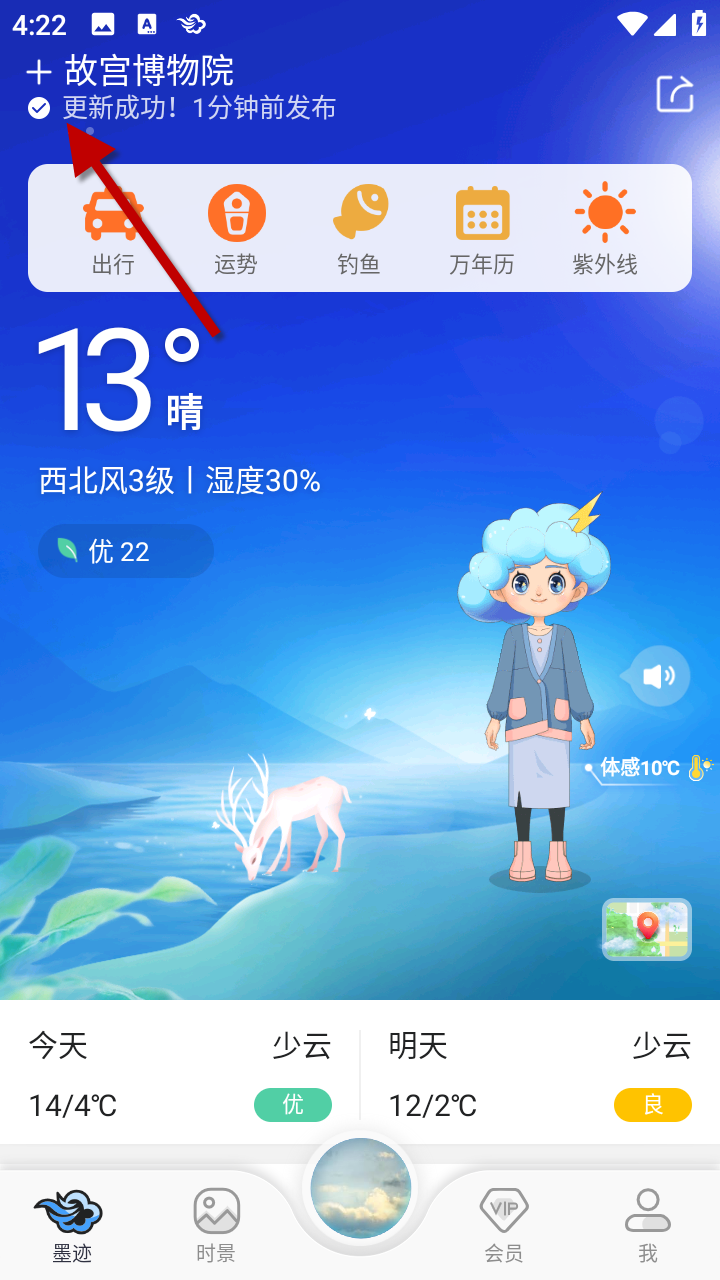Add a city with the plus icon
The image size is (720, 1280).
click(38, 72)
